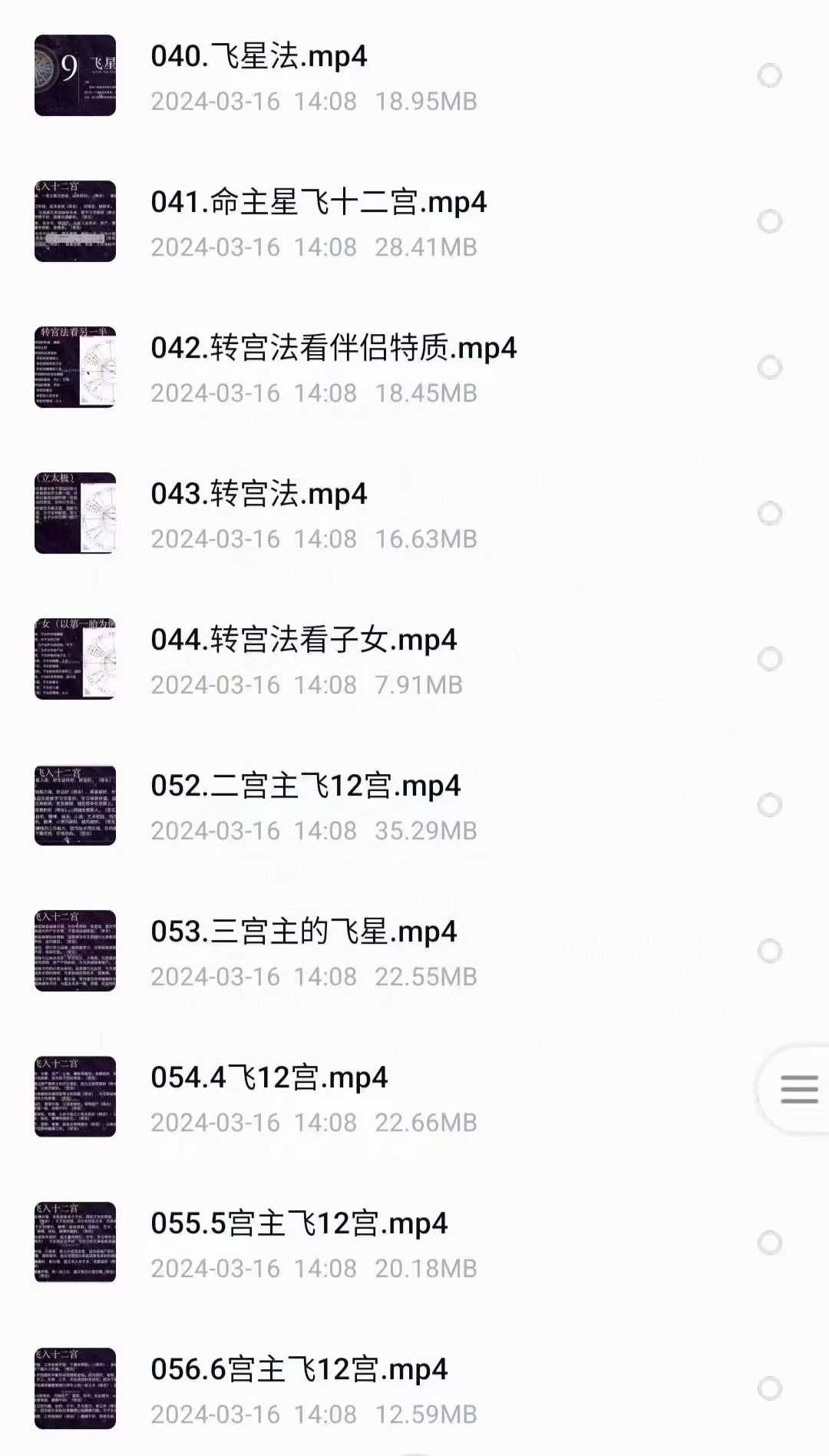Select the circle for 053.三宫主的飞星.mp4

769,951
